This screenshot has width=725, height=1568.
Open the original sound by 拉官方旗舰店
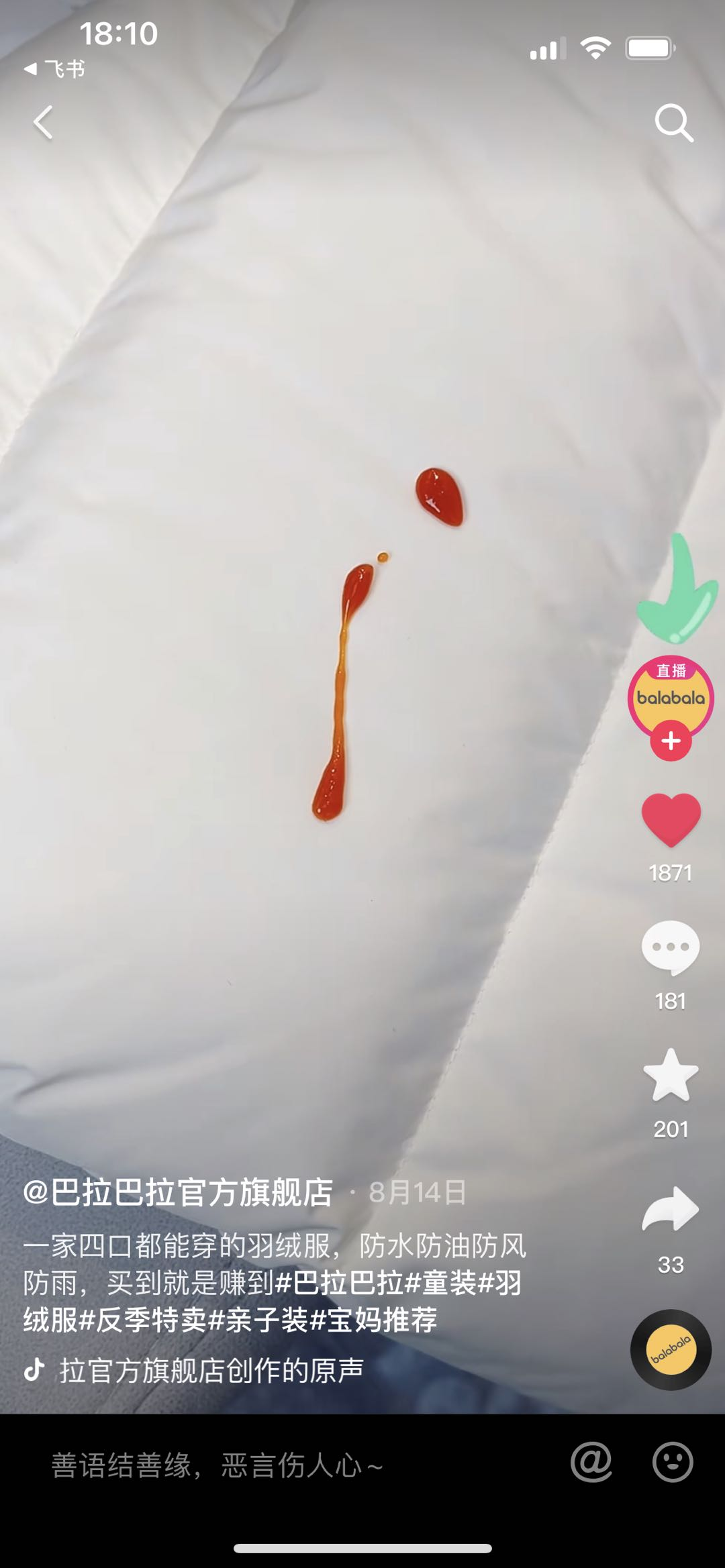(211, 1370)
